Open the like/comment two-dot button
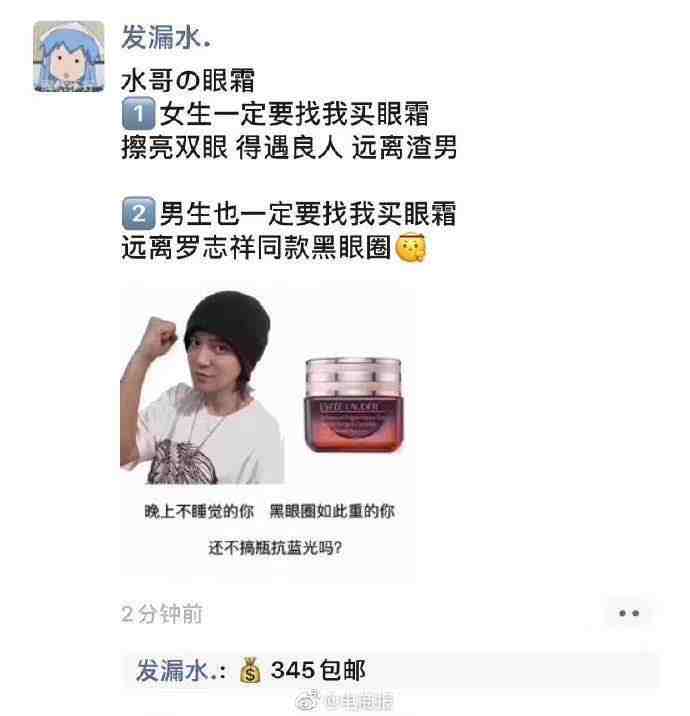The image size is (690, 716). [629, 613]
